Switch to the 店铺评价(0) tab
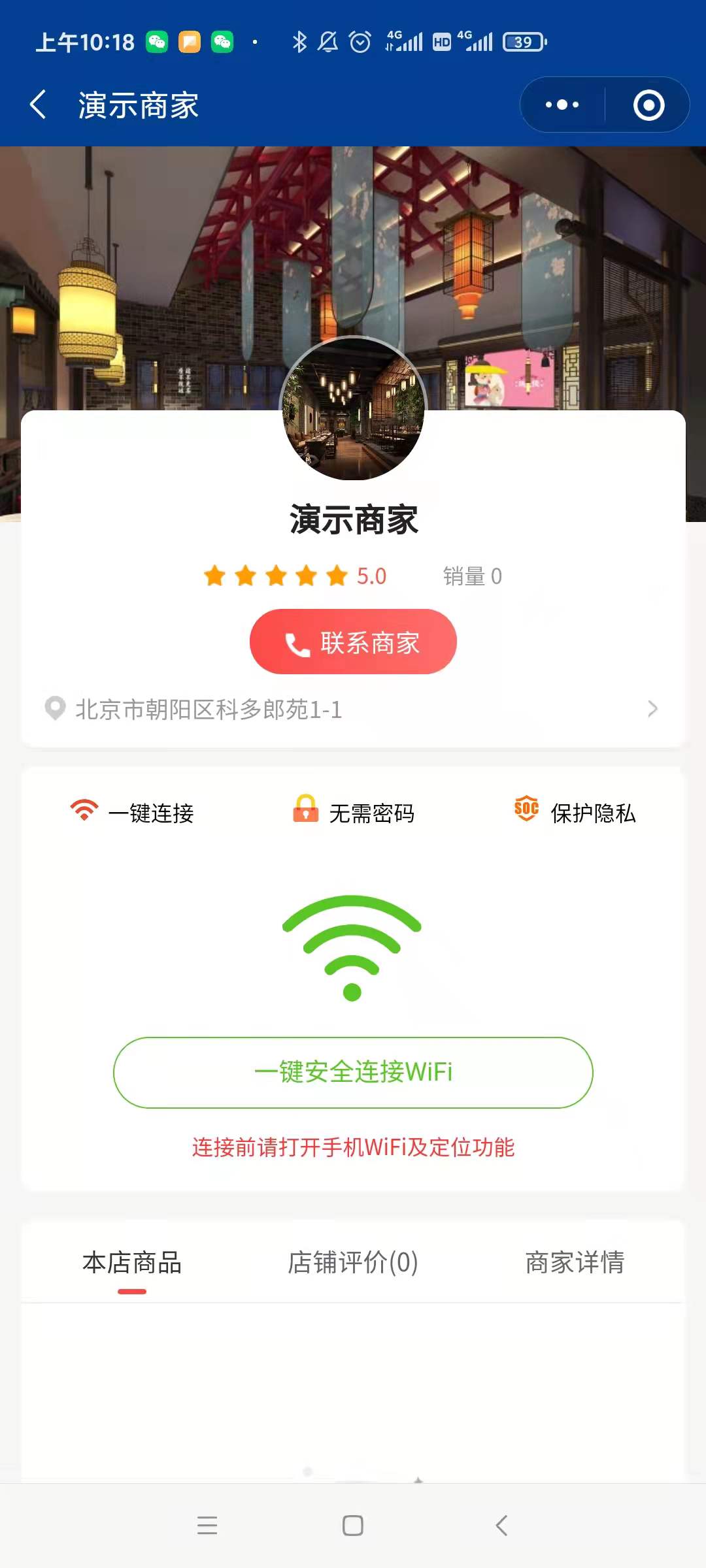706x1568 pixels. click(x=353, y=1262)
